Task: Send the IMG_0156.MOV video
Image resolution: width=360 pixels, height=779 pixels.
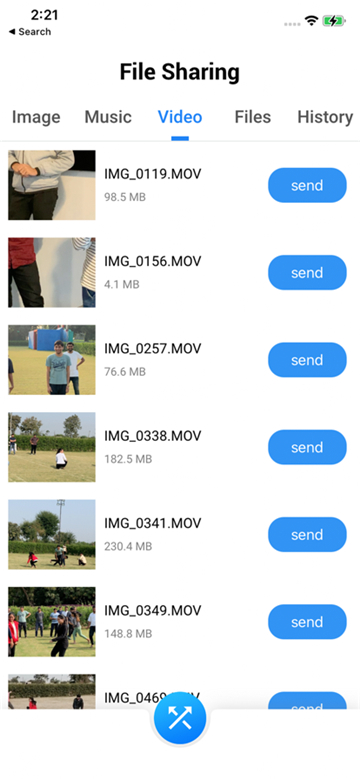Action: [307, 273]
